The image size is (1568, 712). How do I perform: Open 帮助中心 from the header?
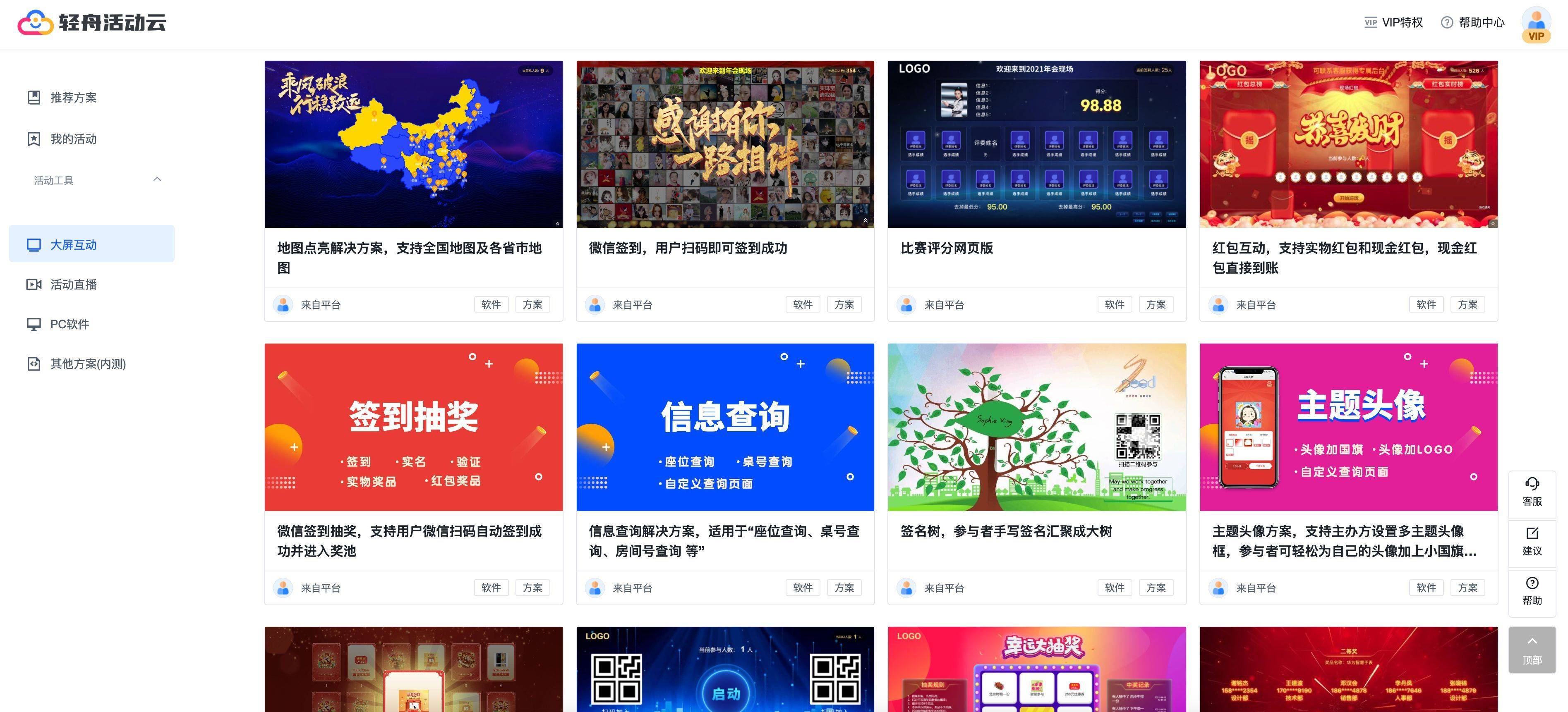(x=1473, y=22)
